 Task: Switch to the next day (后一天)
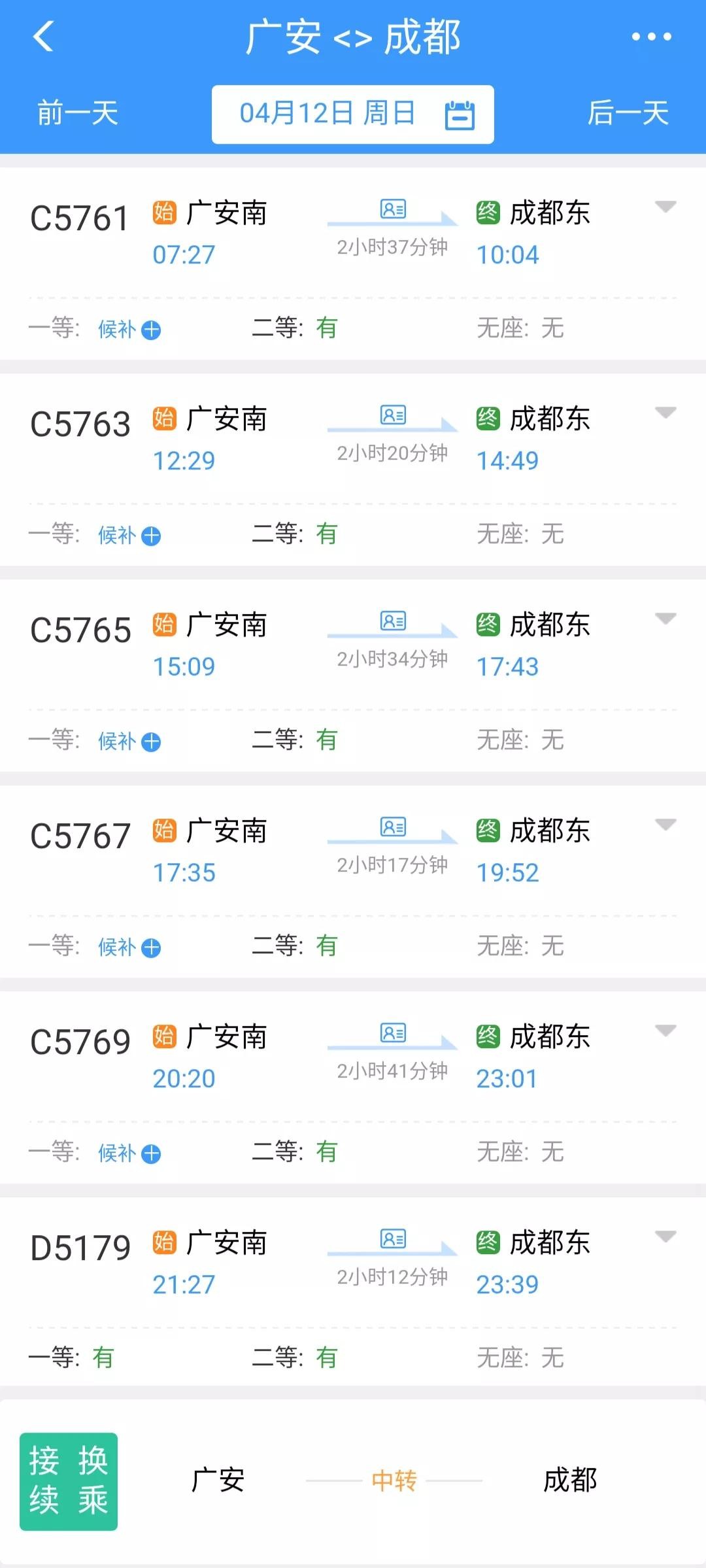pyautogui.click(x=628, y=113)
